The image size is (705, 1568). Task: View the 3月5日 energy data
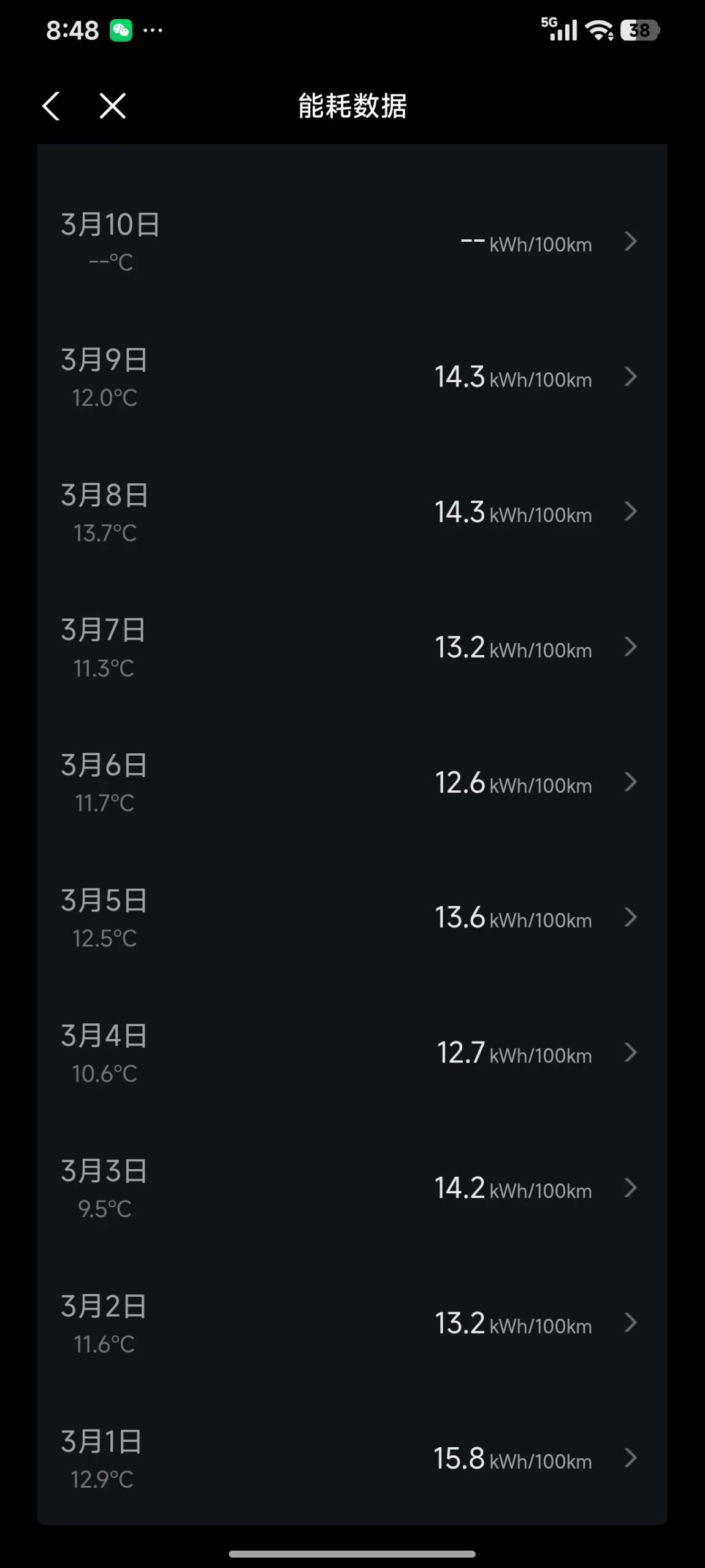click(x=352, y=918)
